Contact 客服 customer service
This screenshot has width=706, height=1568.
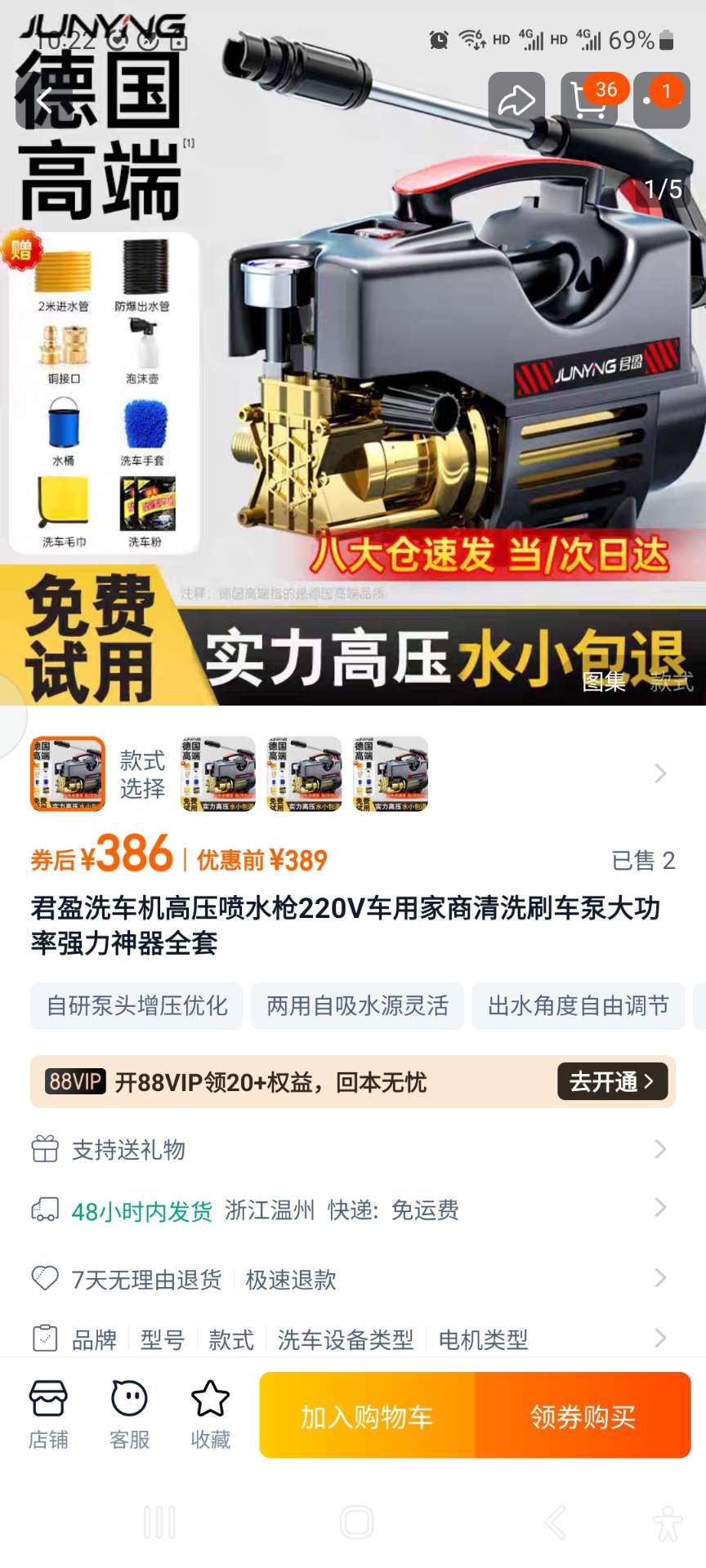(x=129, y=1414)
